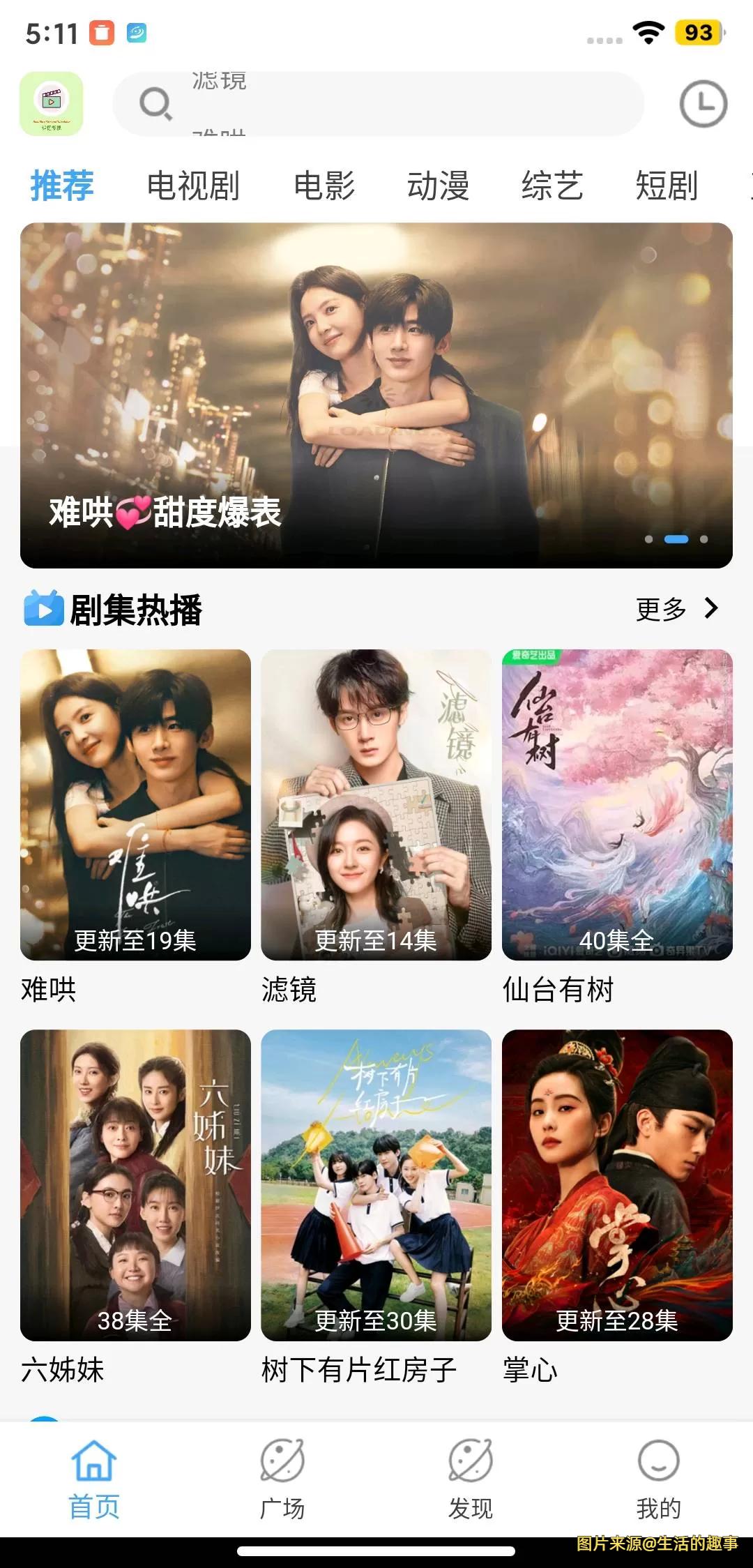Image resolution: width=753 pixels, height=1568 pixels.
Task: Select the 动漫 category tab
Action: click(438, 186)
